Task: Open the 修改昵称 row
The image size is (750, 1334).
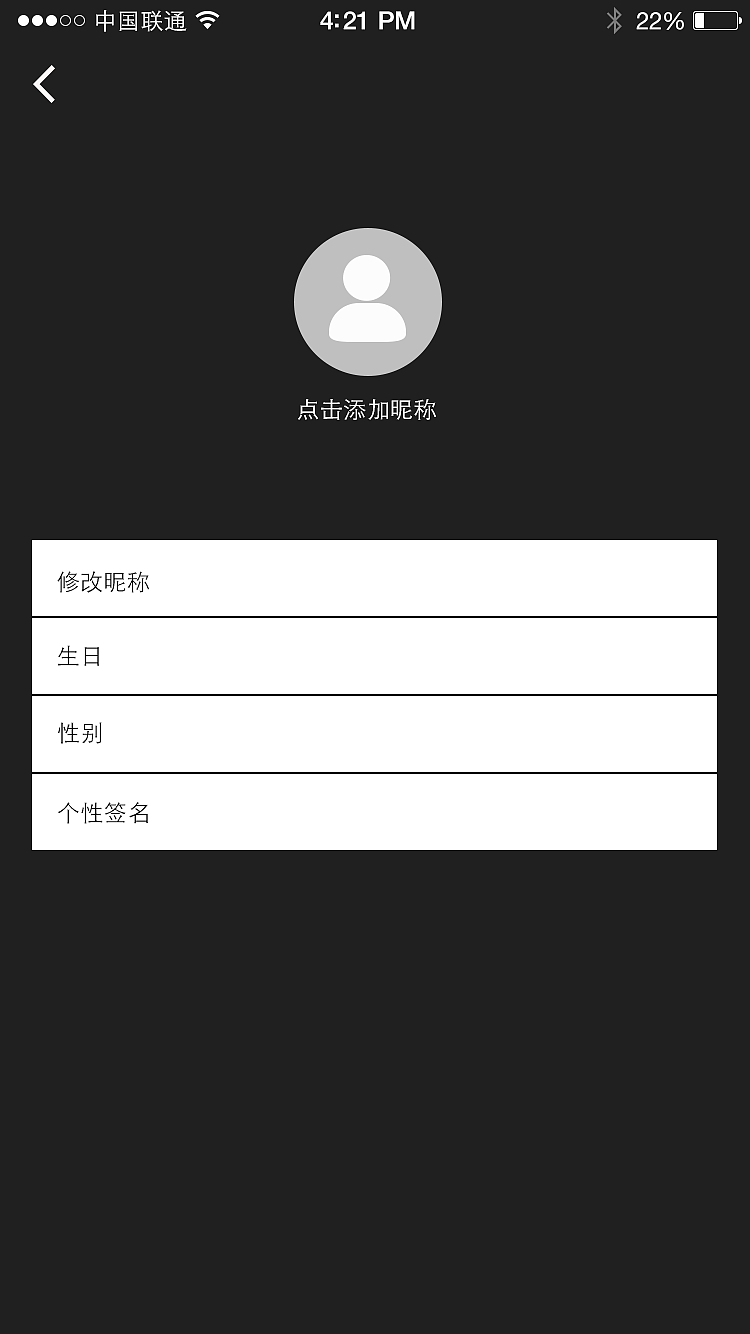Action: 374,579
